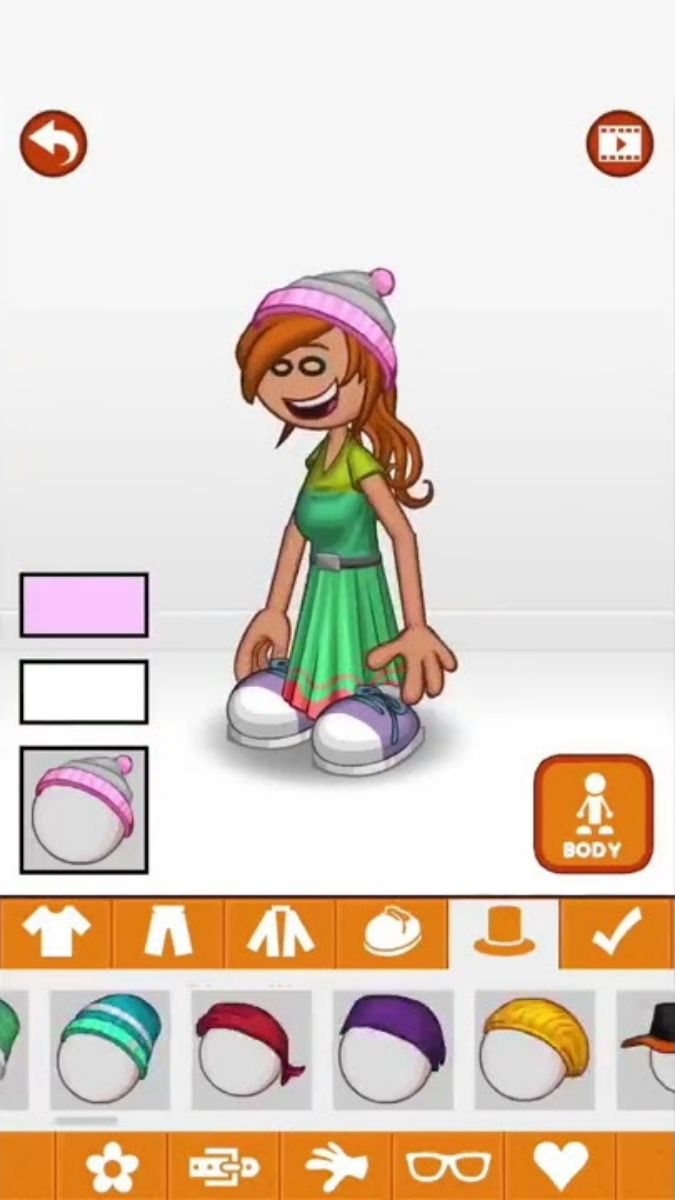Tap the current pink beanie preview
This screenshot has height=1200, width=675.
(84, 810)
